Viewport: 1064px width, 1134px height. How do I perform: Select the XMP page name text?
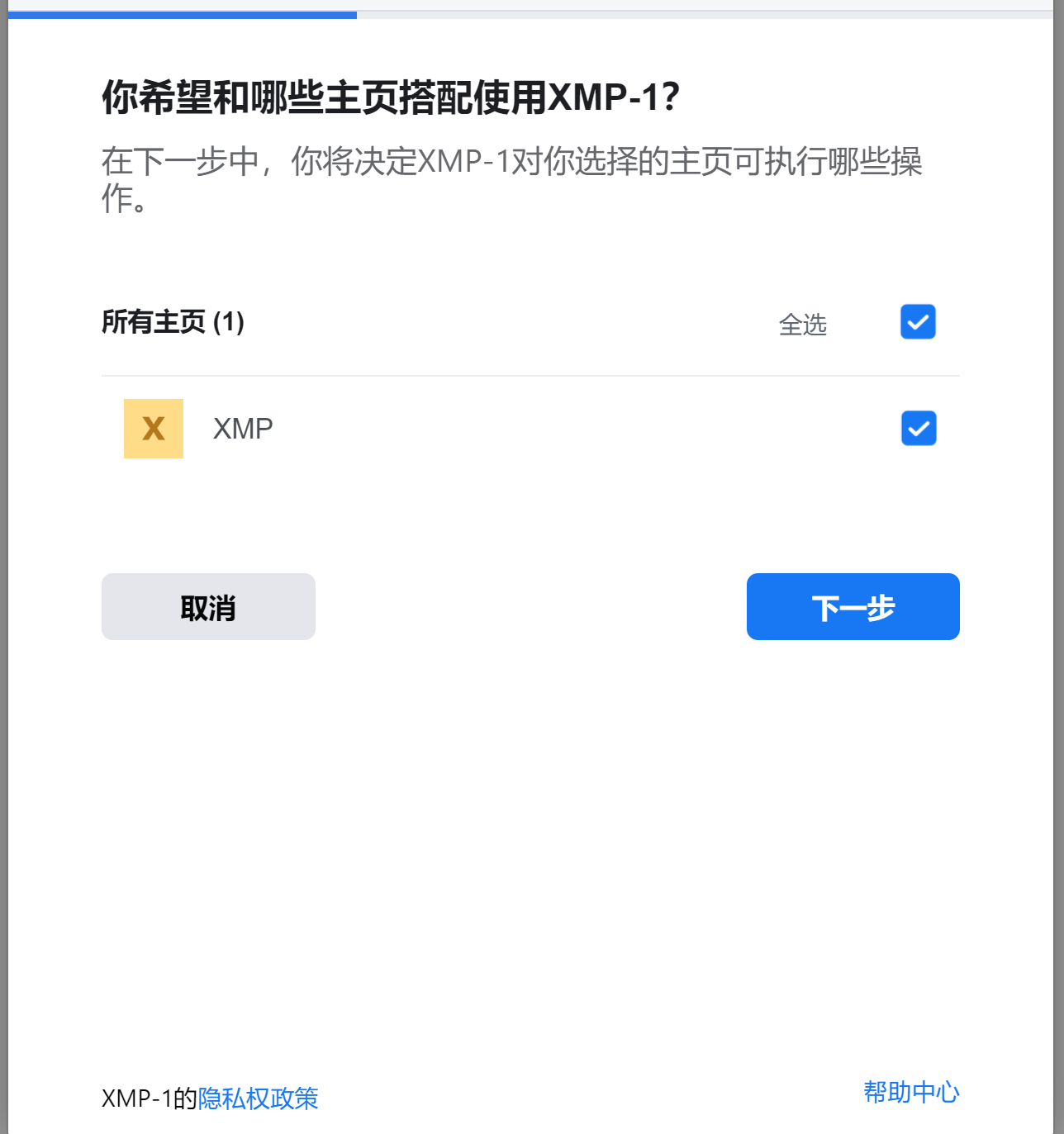(242, 428)
